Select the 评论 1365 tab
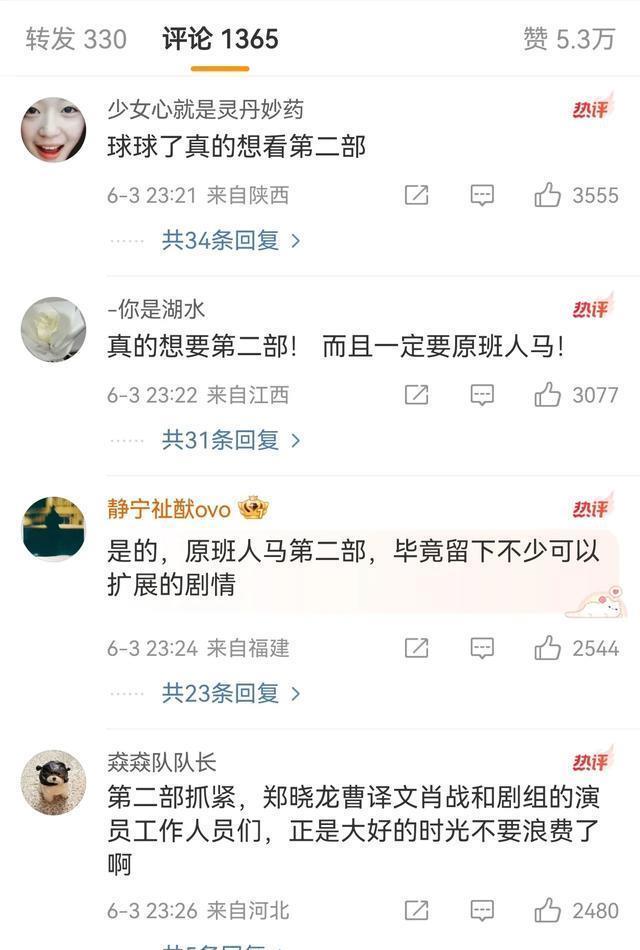Viewport: 640px width, 950px height. coord(220,39)
